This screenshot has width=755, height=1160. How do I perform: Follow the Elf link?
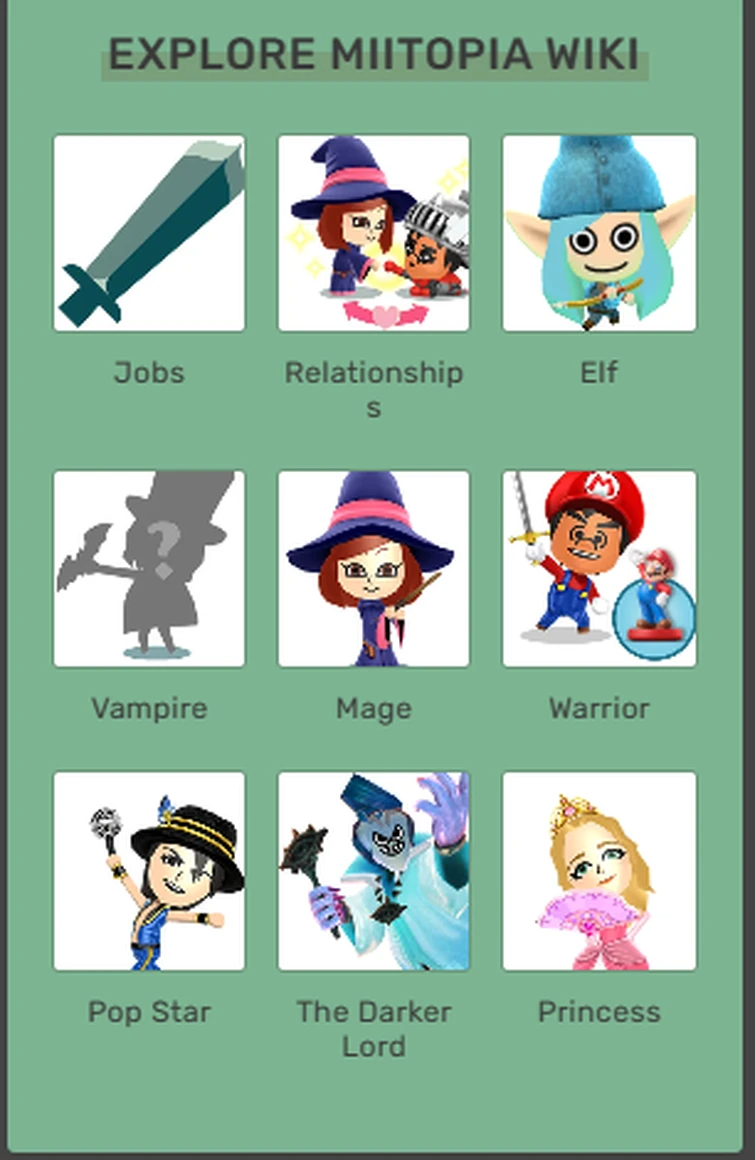click(x=599, y=373)
